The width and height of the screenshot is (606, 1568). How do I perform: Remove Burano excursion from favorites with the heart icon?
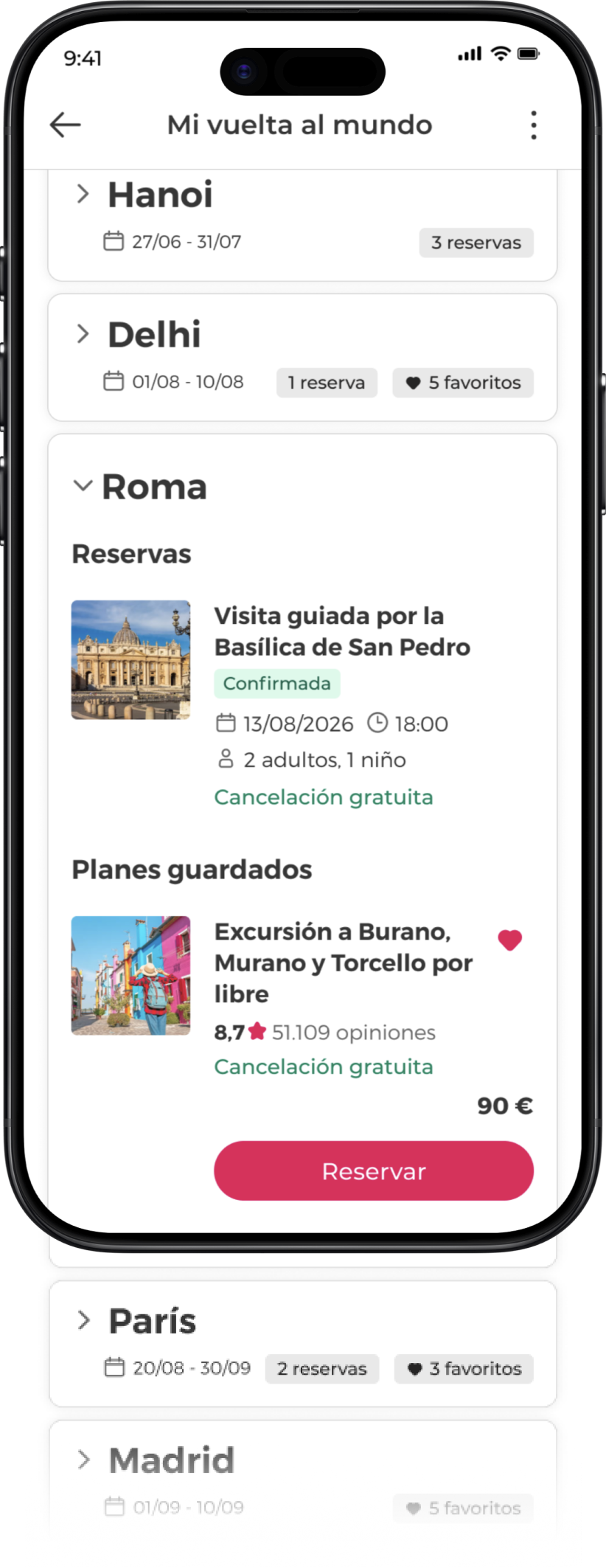tap(509, 940)
